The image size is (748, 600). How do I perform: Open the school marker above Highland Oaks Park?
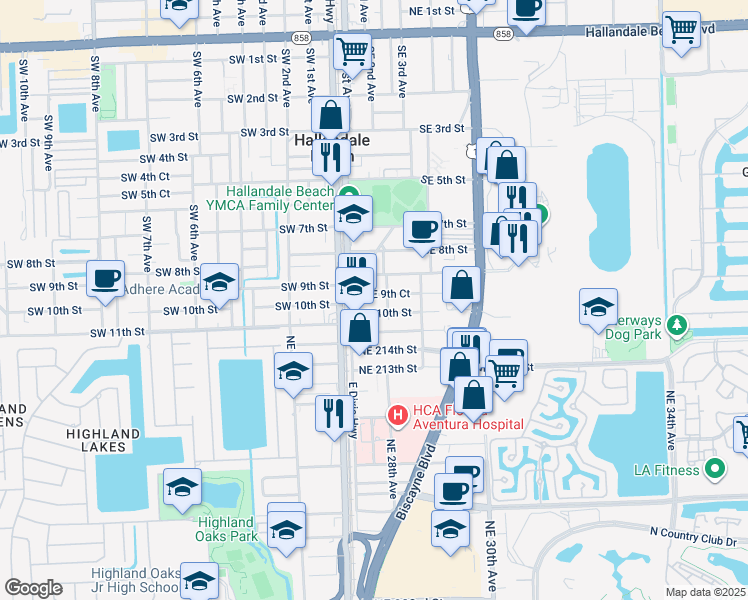[x=181, y=487]
